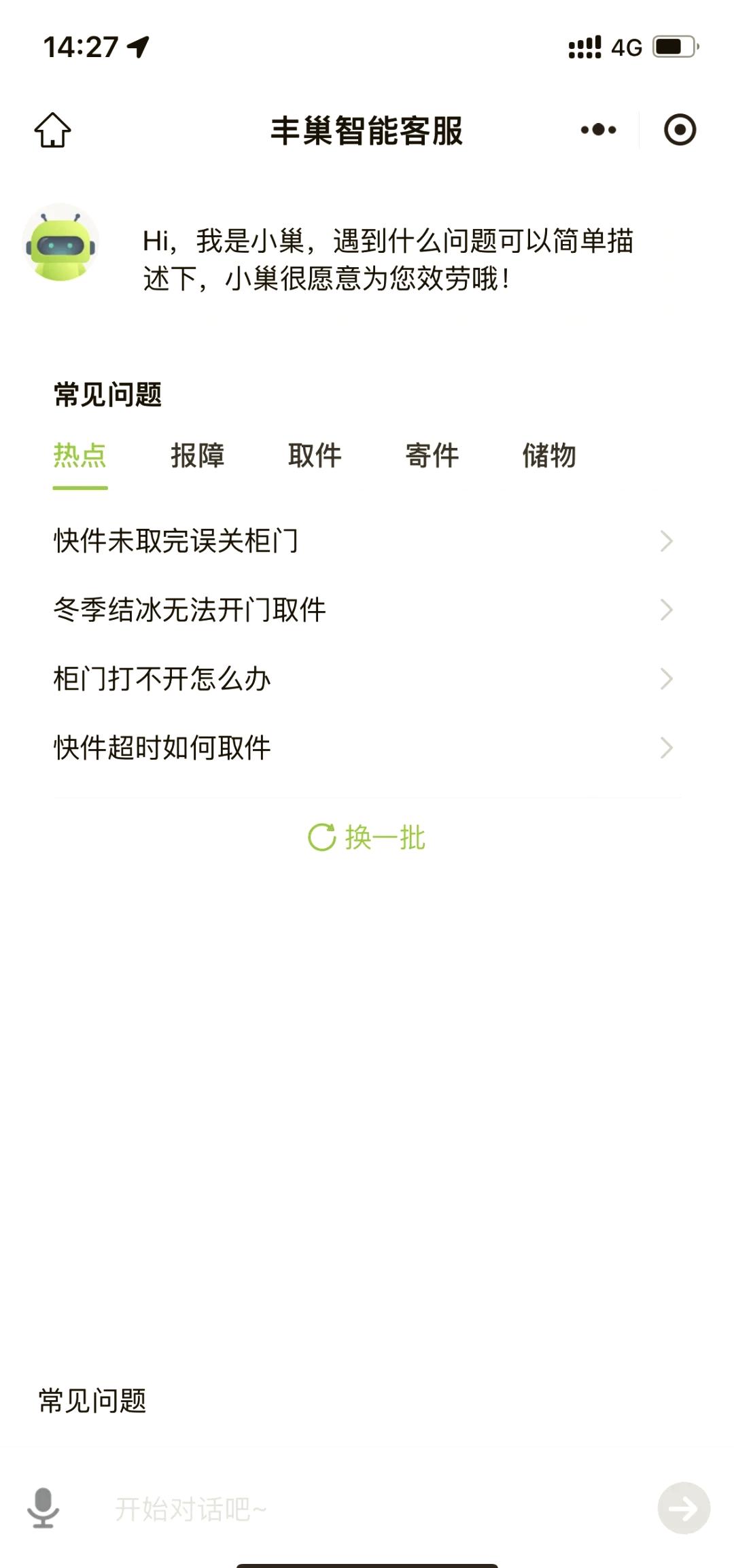This screenshot has height=1568, width=734.
Task: Select the 取件 category tab
Action: (x=315, y=456)
